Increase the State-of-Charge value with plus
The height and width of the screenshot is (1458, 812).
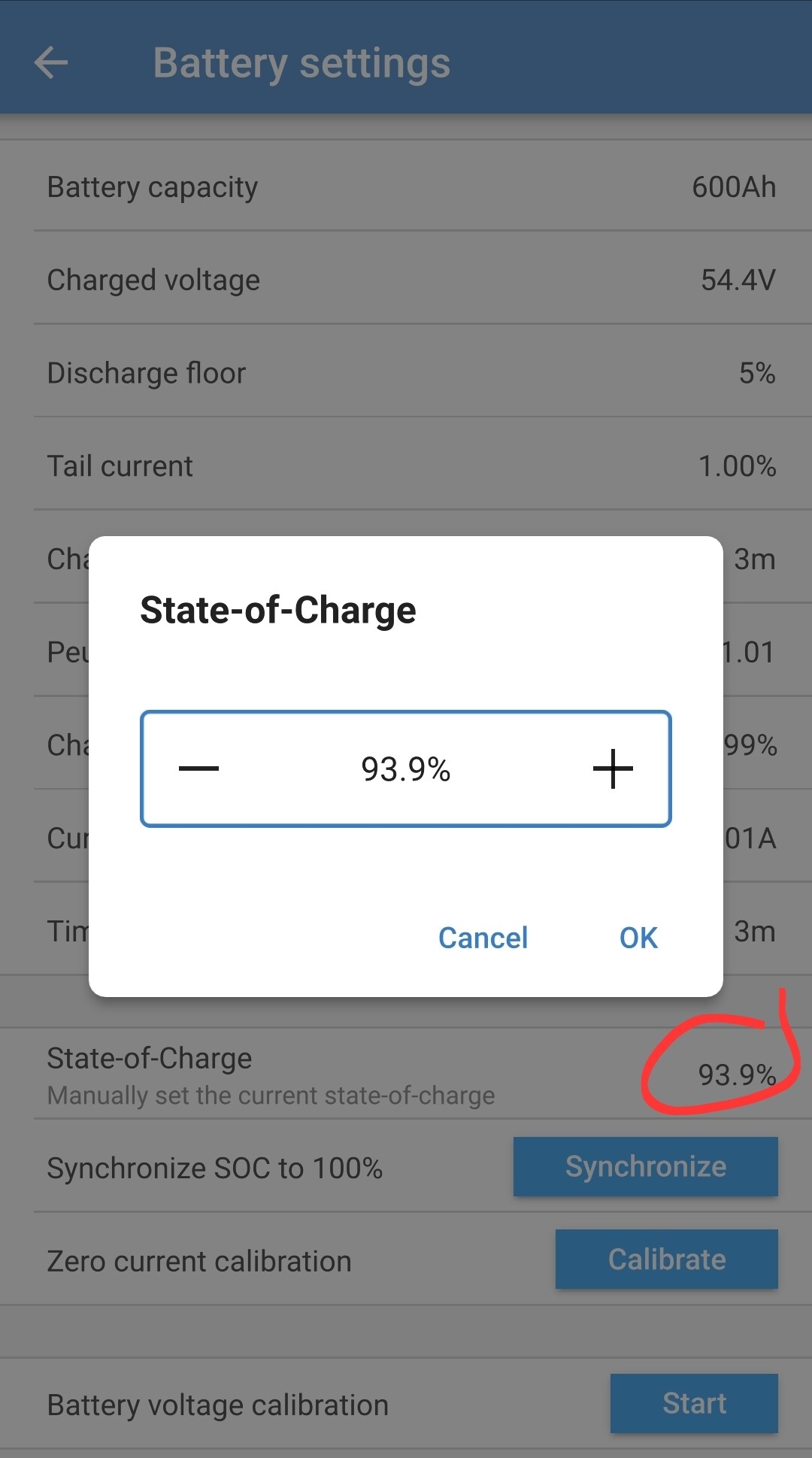pos(613,768)
